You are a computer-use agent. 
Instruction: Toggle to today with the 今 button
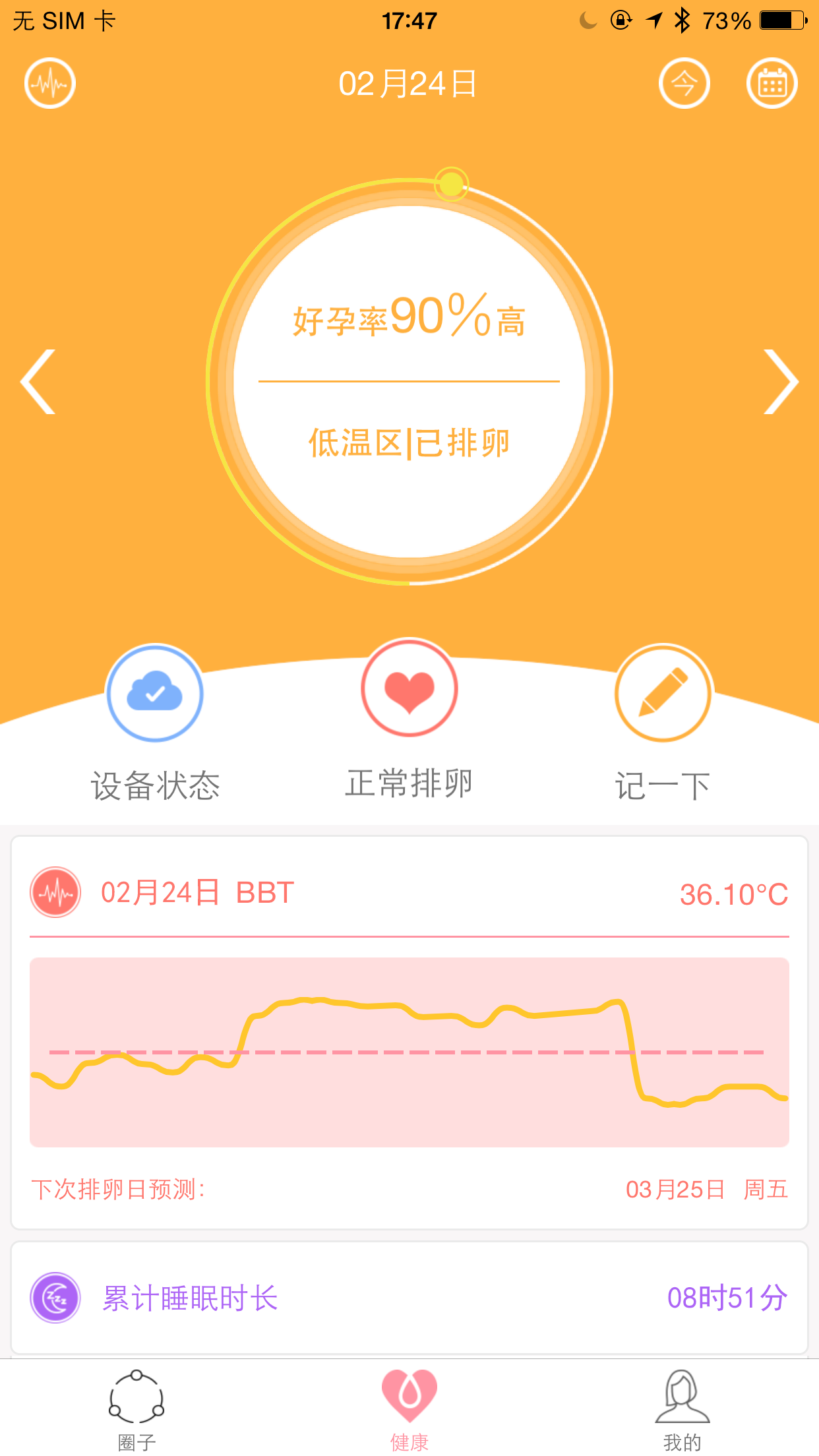click(684, 83)
